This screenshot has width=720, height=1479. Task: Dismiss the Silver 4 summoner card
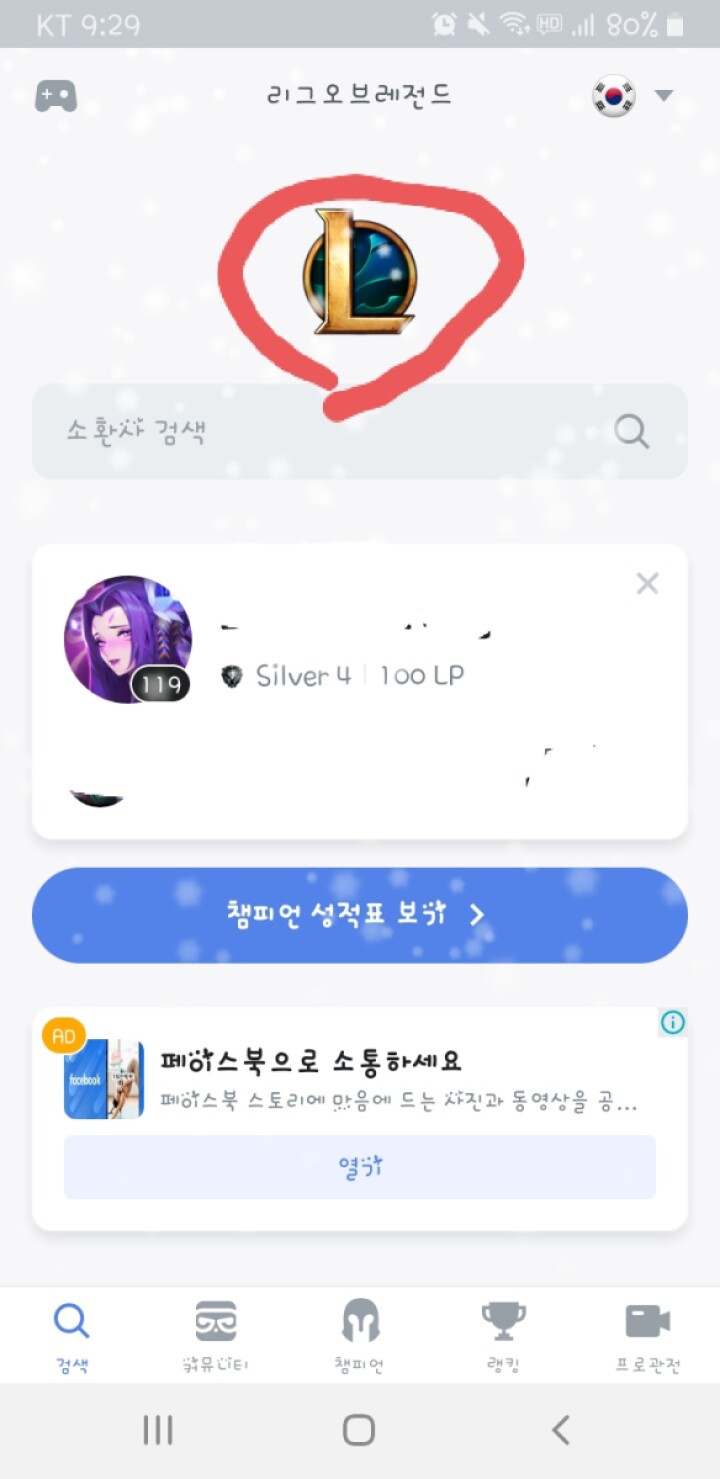(x=648, y=584)
